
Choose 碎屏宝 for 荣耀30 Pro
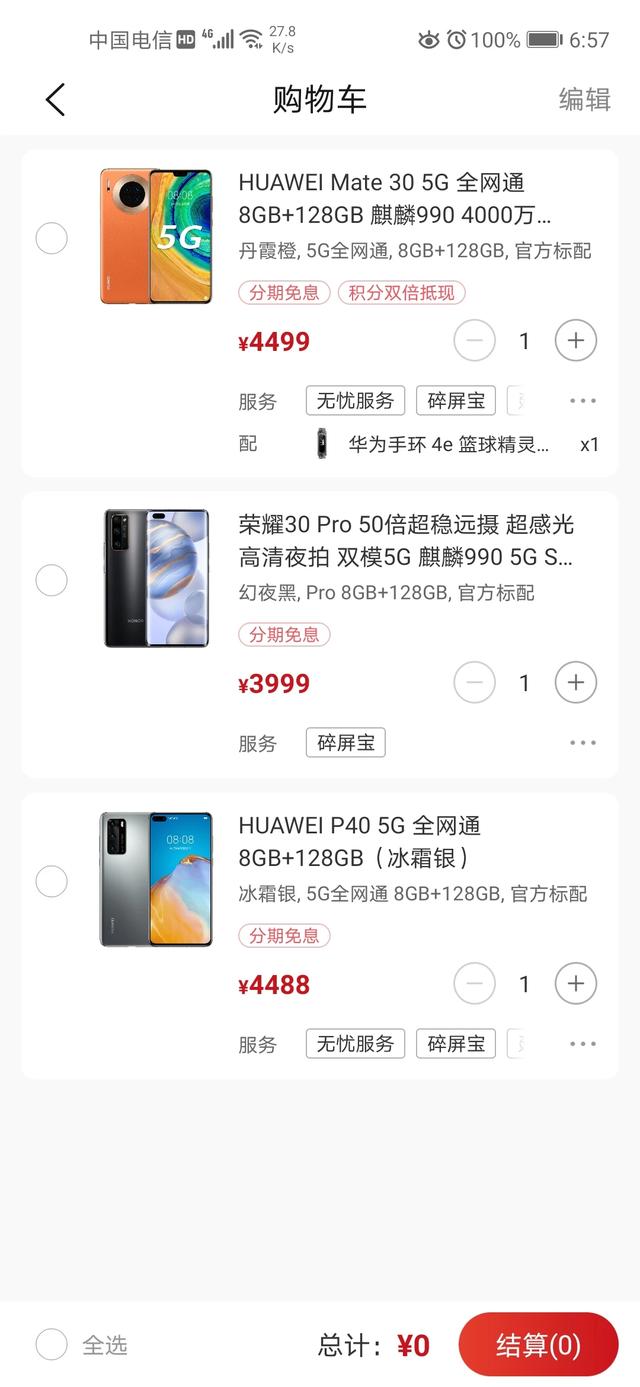pos(345,743)
